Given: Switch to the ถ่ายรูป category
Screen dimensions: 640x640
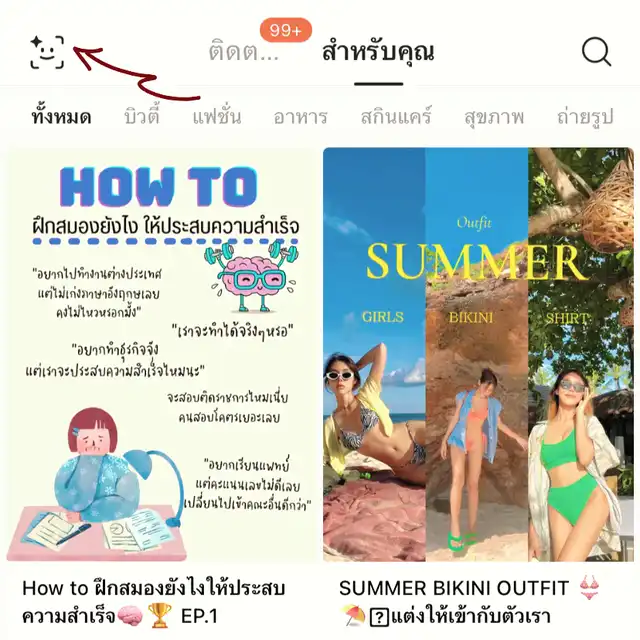Looking at the screenshot, I should [584, 117].
